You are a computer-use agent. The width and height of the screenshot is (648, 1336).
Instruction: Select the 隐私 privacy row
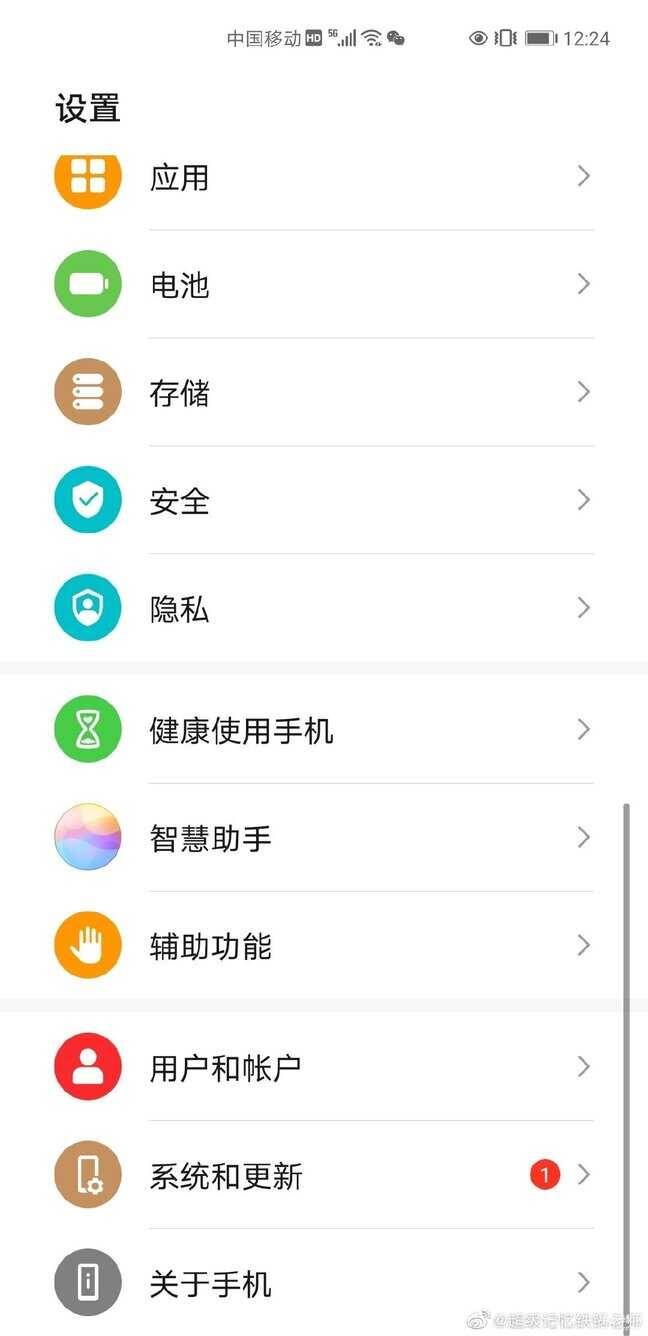click(324, 608)
